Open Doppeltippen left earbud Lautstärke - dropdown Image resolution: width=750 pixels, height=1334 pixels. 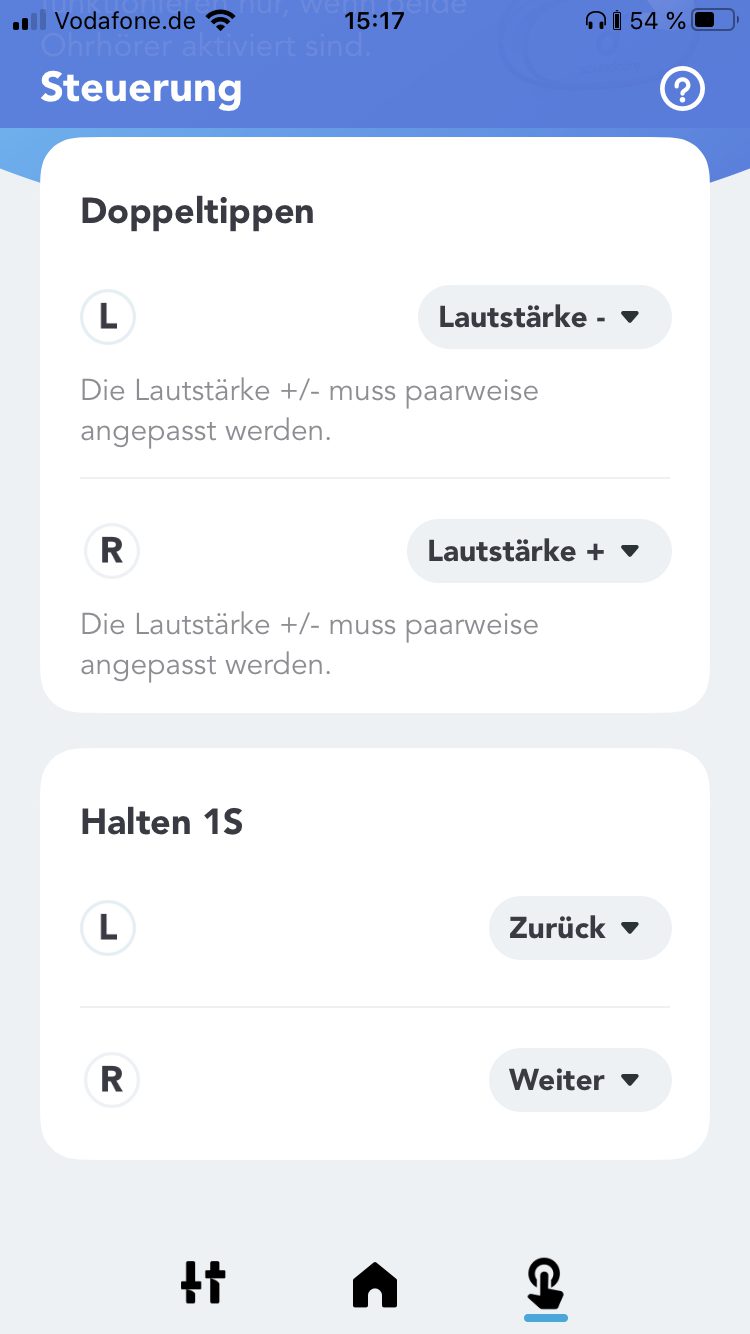click(x=544, y=317)
